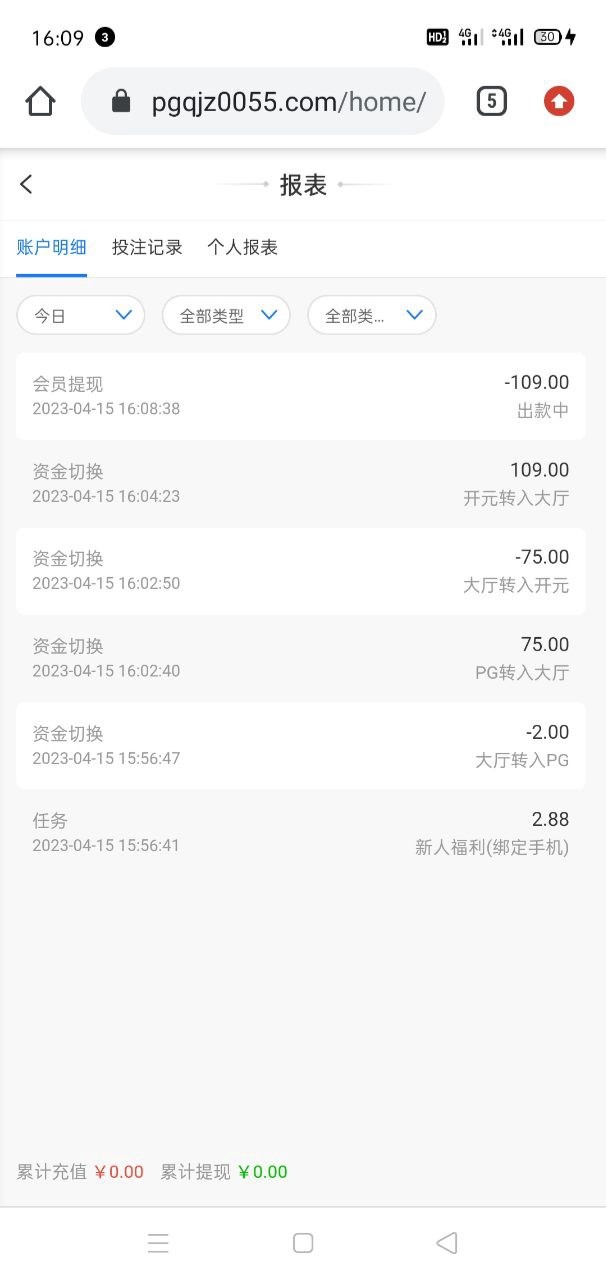Expand the truncated 全部类… dropdown
The image size is (606, 1280).
pyautogui.click(x=371, y=316)
